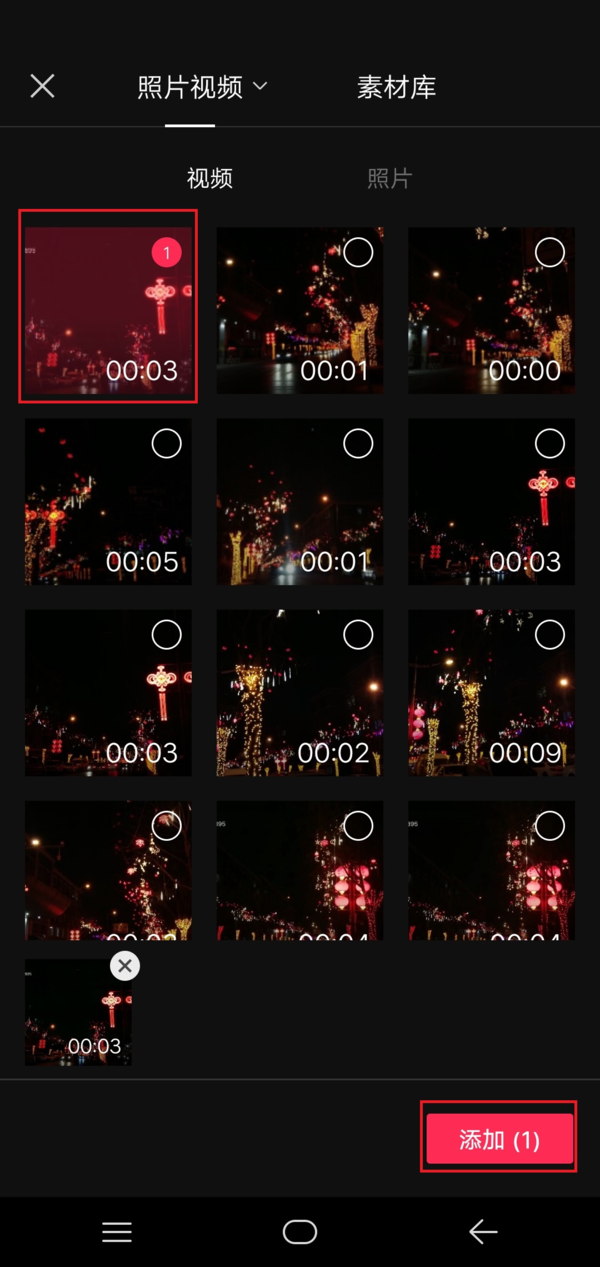This screenshot has height=1267, width=600.
Task: Switch to the 素材库 tab
Action: click(396, 87)
